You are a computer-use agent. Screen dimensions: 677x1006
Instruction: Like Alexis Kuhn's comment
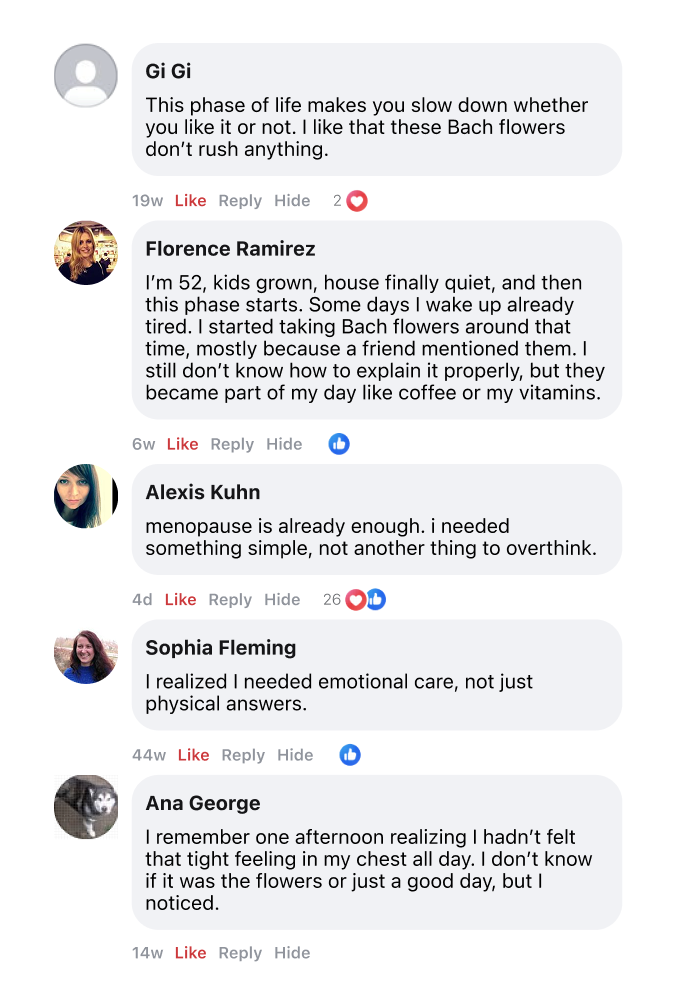(180, 600)
